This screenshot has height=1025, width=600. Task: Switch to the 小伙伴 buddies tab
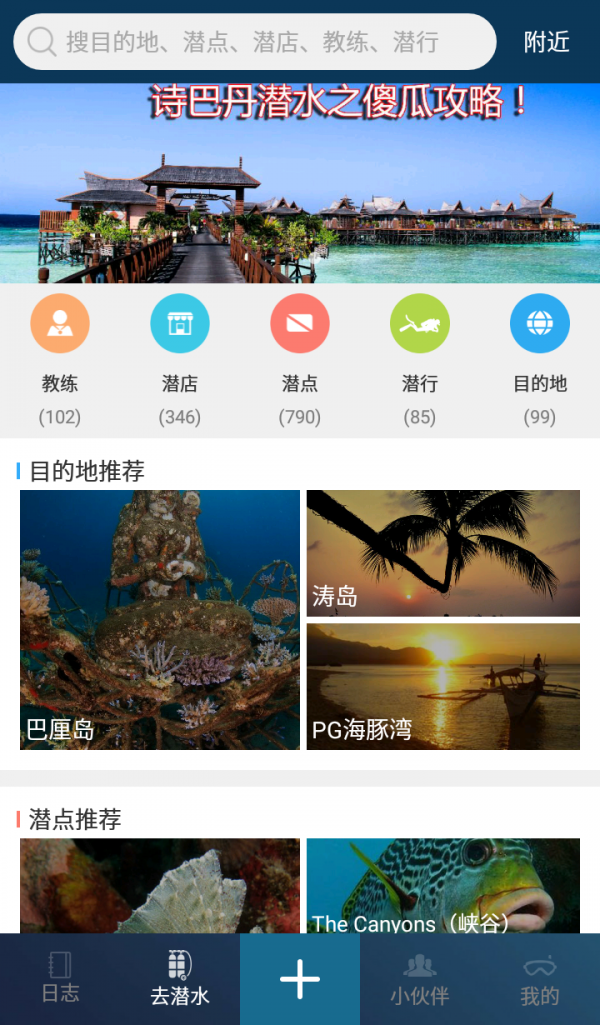[420, 978]
